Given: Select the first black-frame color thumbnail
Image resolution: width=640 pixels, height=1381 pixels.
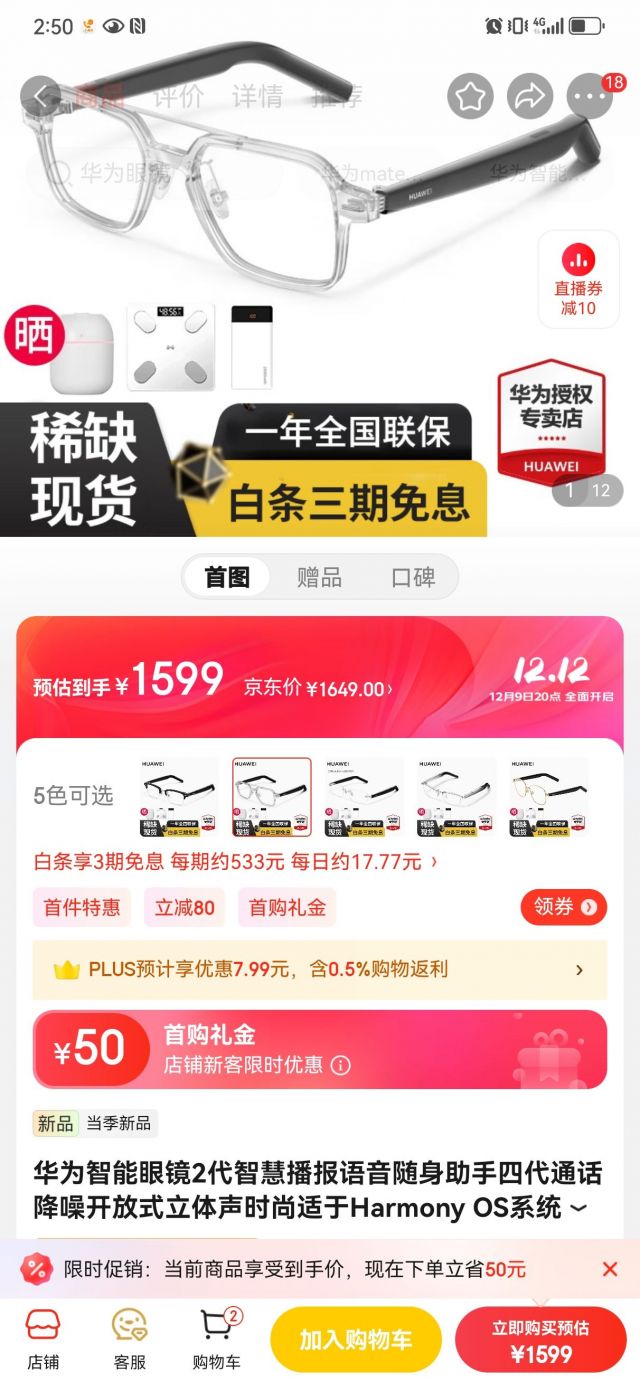Looking at the screenshot, I should pyautogui.click(x=179, y=797).
